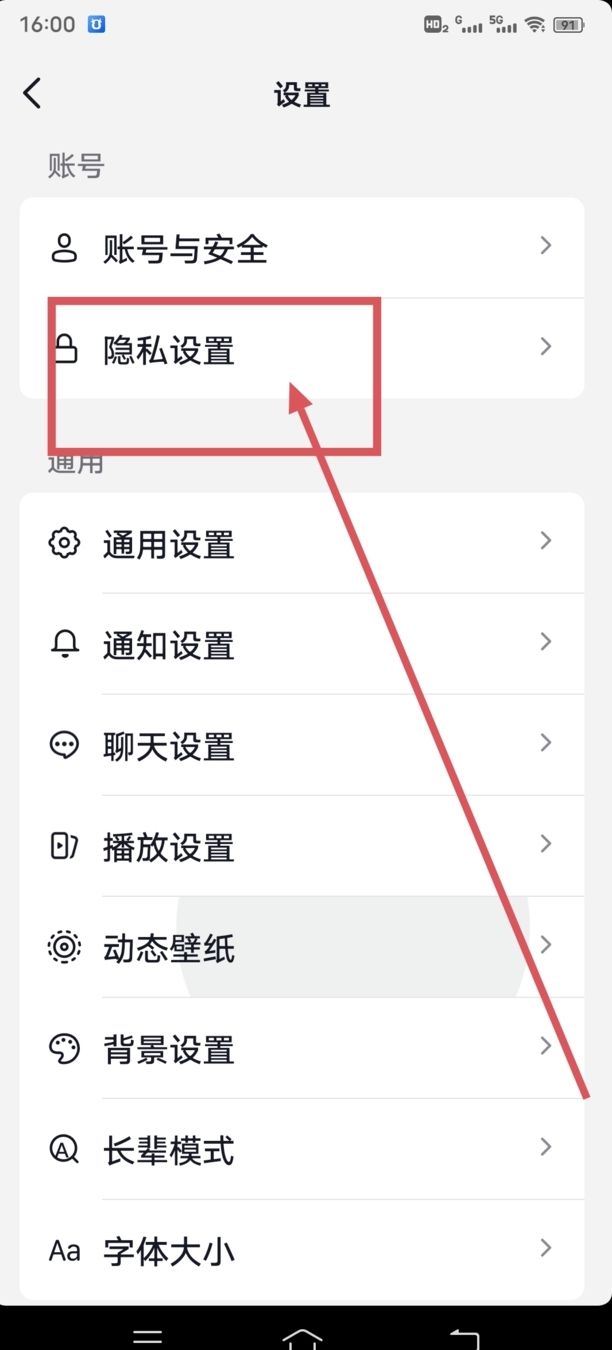Go back from the 设置 page
The image size is (612, 1350).
coord(33,94)
